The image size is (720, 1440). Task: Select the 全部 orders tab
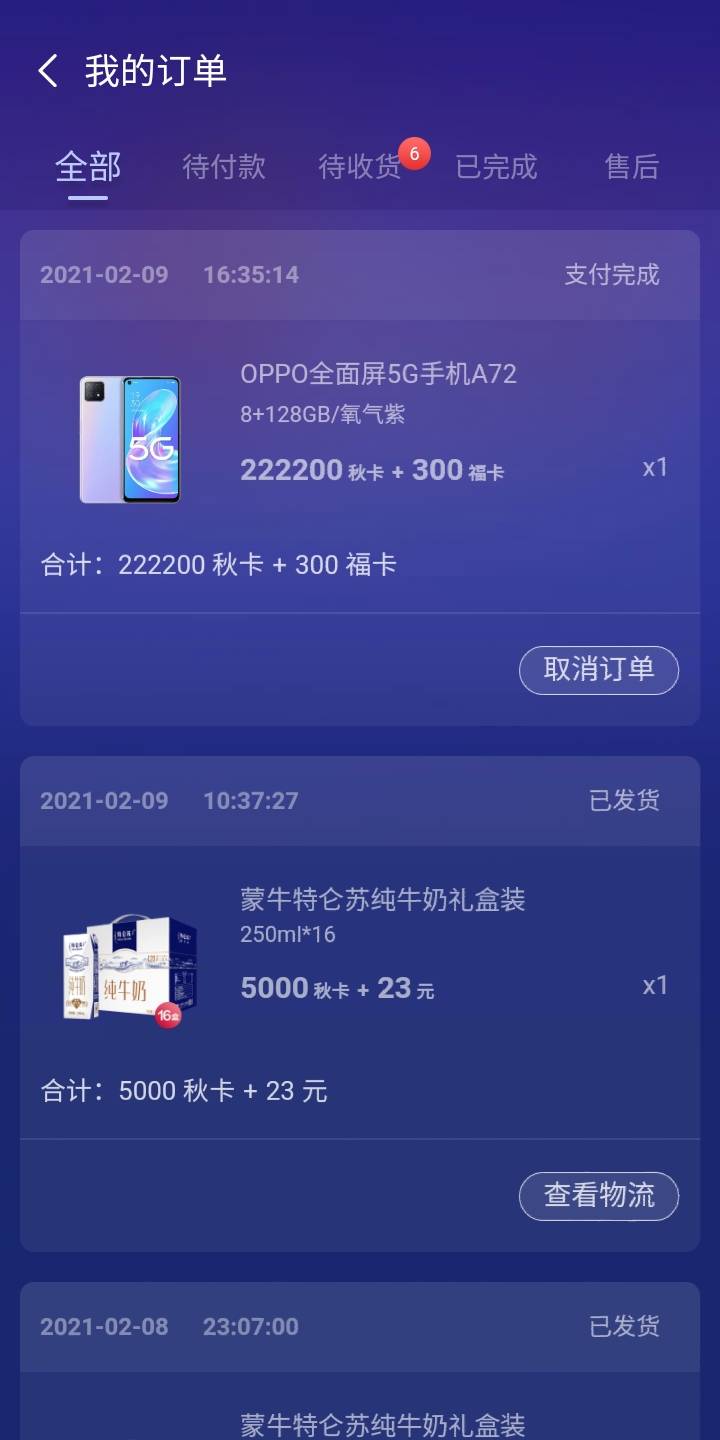(x=86, y=168)
